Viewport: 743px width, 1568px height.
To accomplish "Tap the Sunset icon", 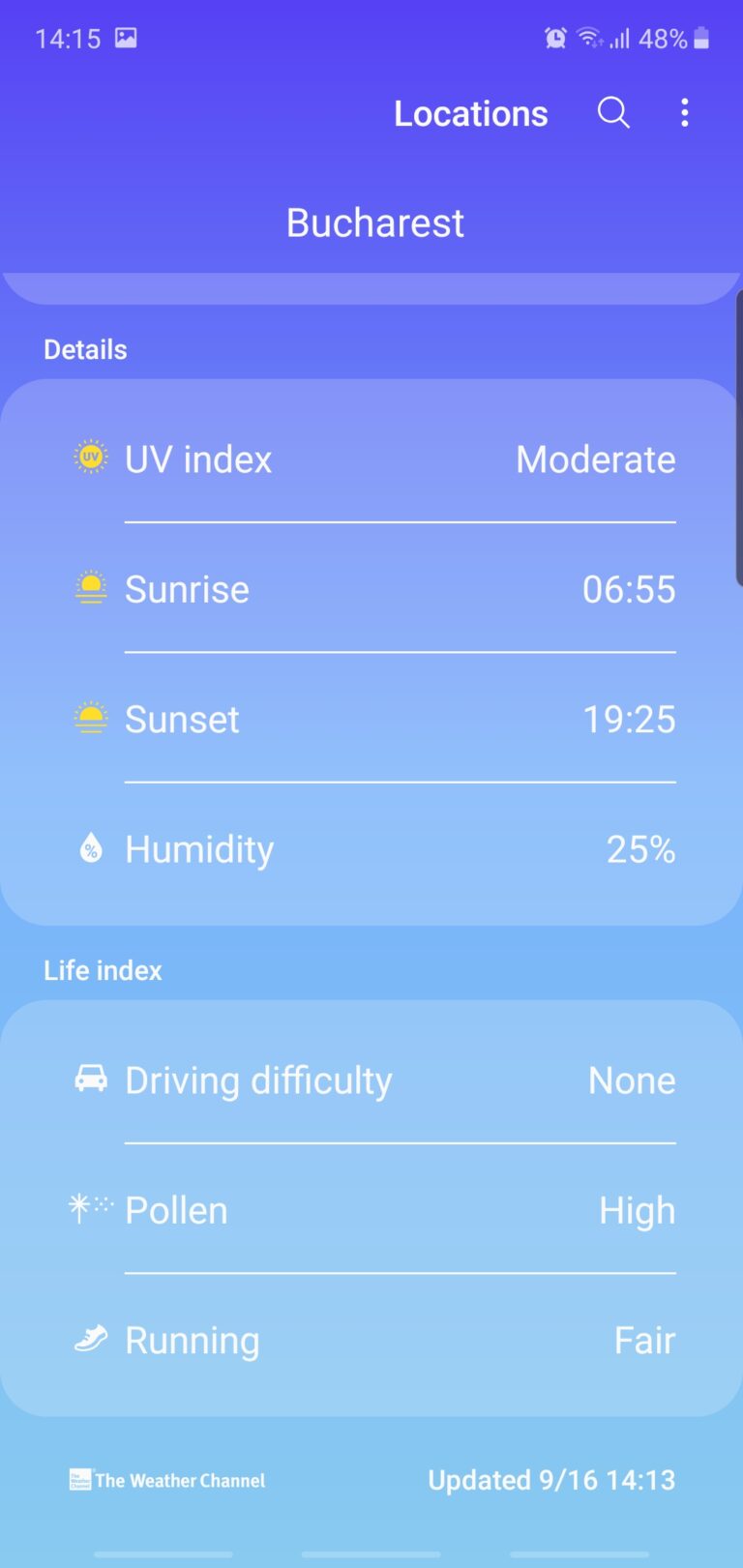I will point(90,719).
